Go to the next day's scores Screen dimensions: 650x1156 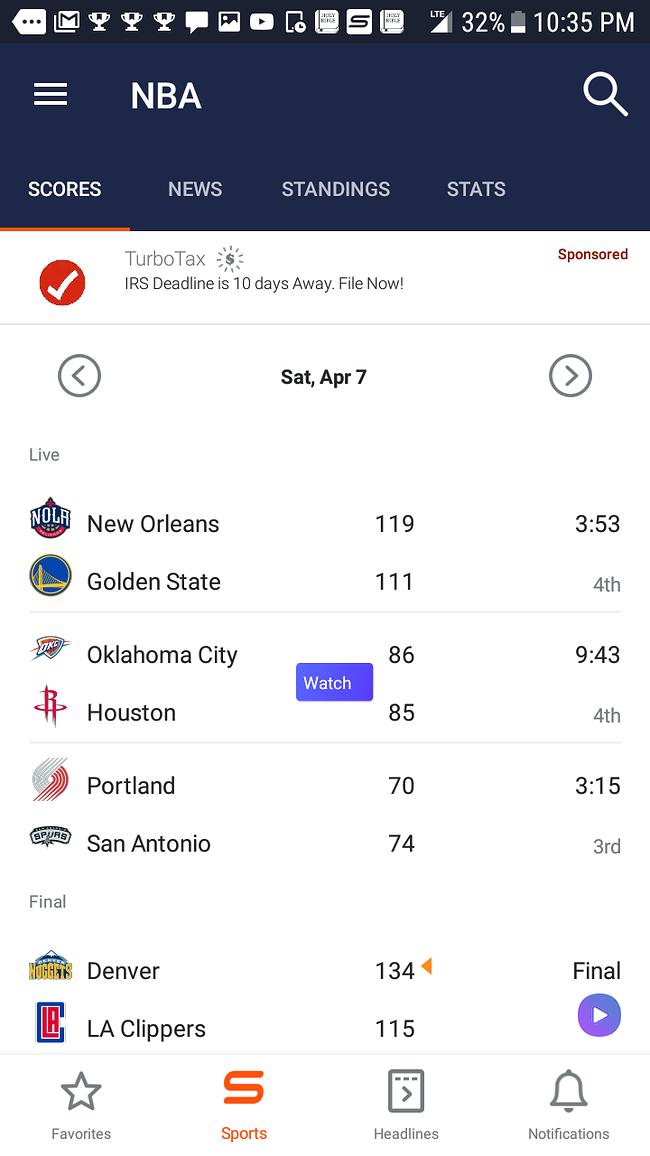pyautogui.click(x=570, y=376)
